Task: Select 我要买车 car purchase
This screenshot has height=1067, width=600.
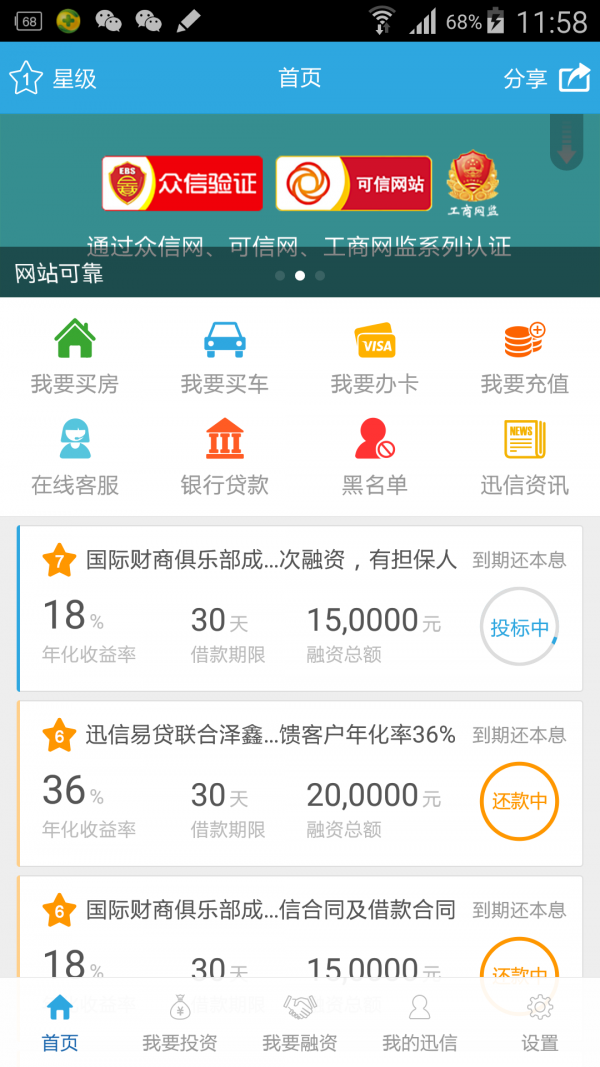Action: coord(225,357)
